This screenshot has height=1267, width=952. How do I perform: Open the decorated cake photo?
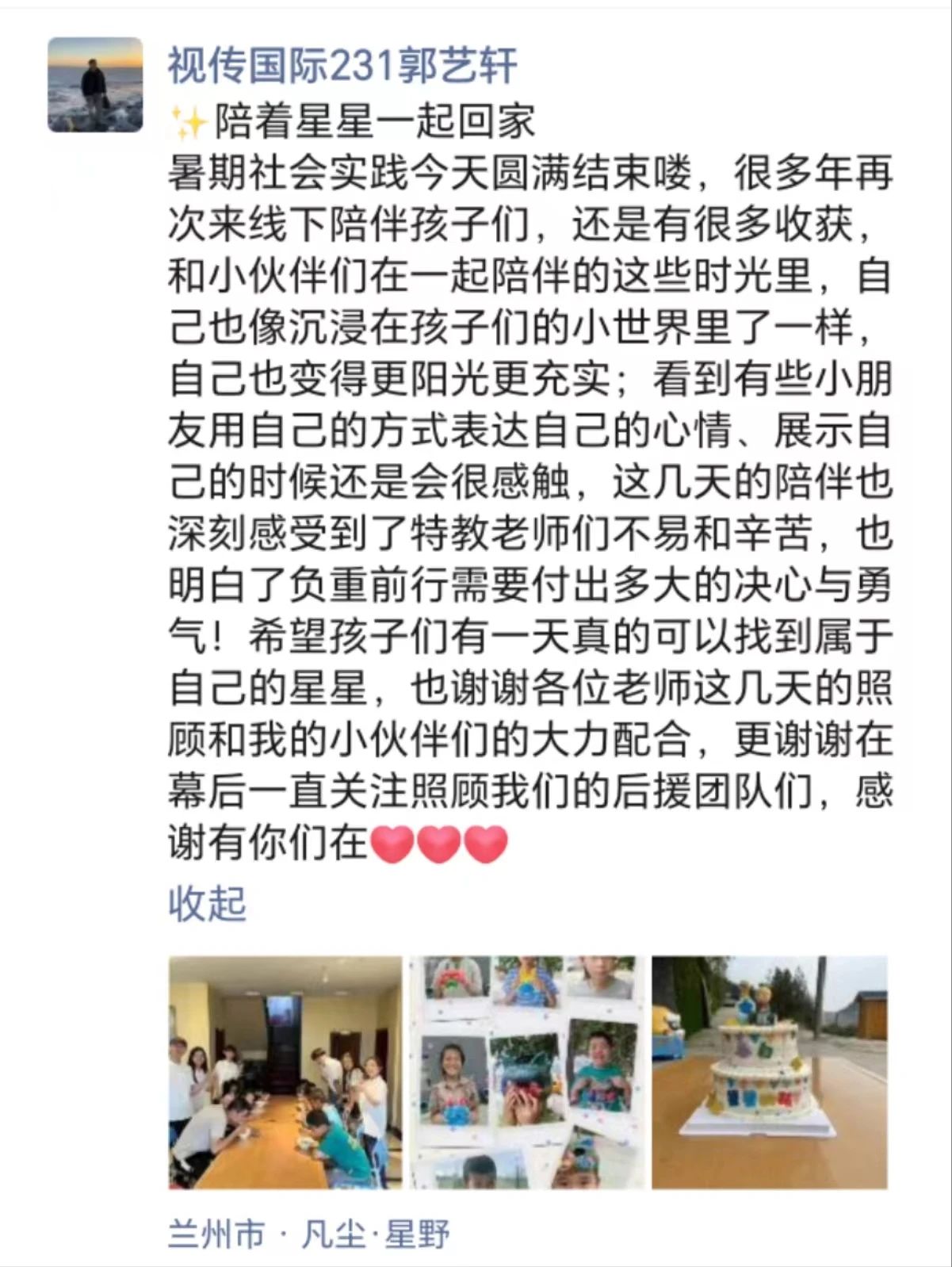pos(769,1073)
